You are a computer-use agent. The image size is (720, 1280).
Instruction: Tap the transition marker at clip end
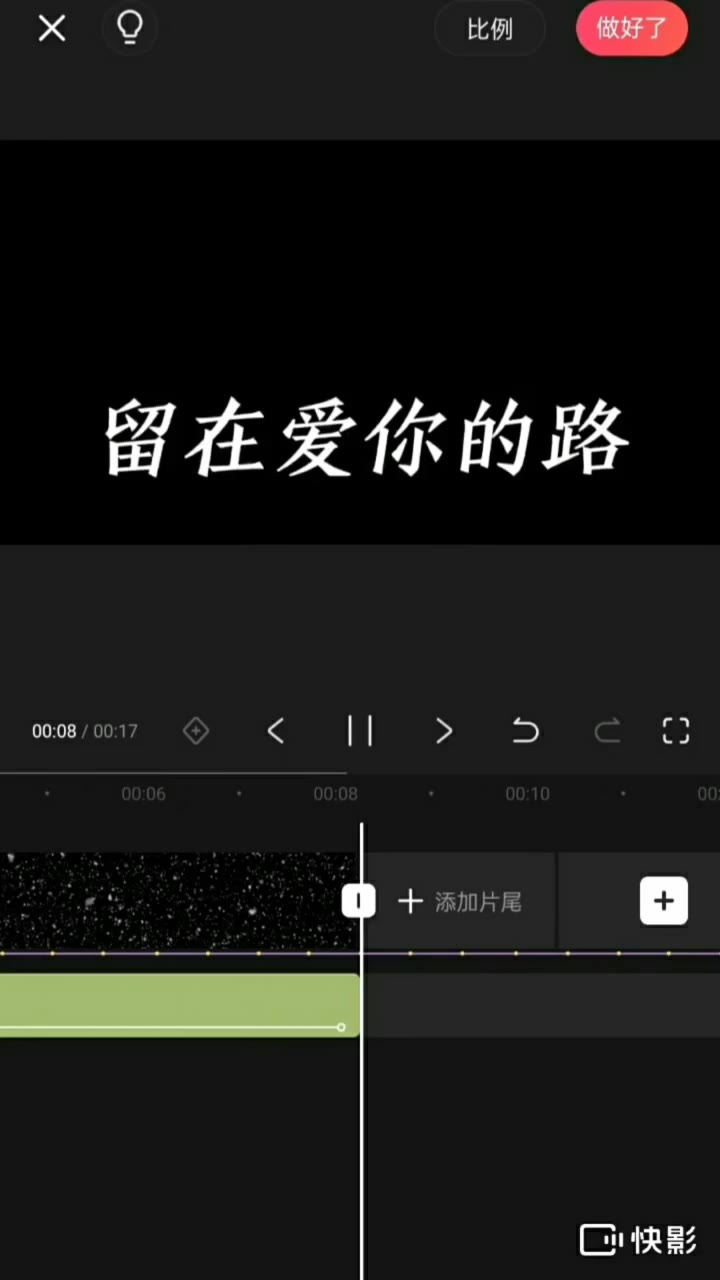tap(358, 901)
